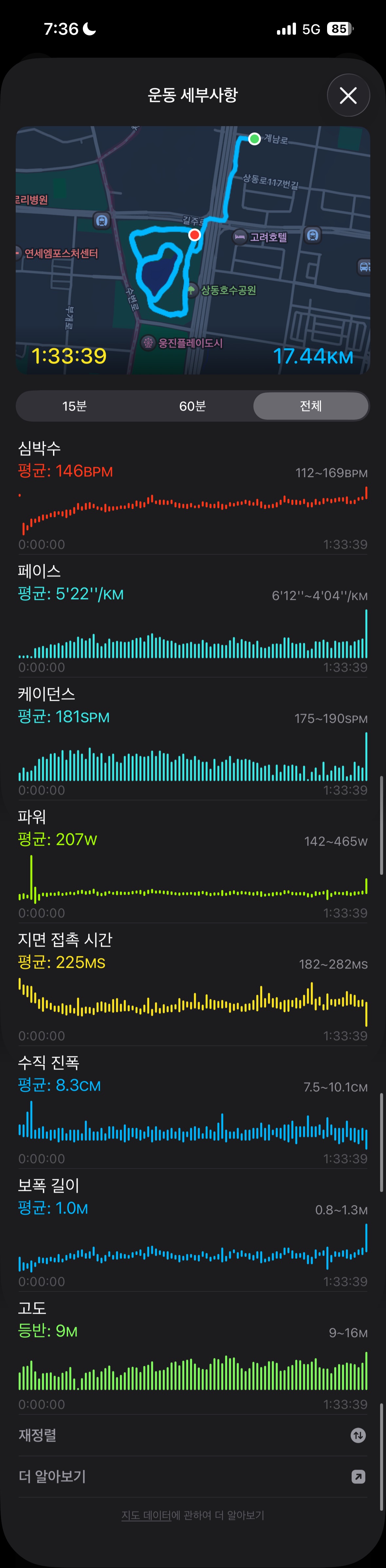Switch to the 60분 segment

(192, 406)
